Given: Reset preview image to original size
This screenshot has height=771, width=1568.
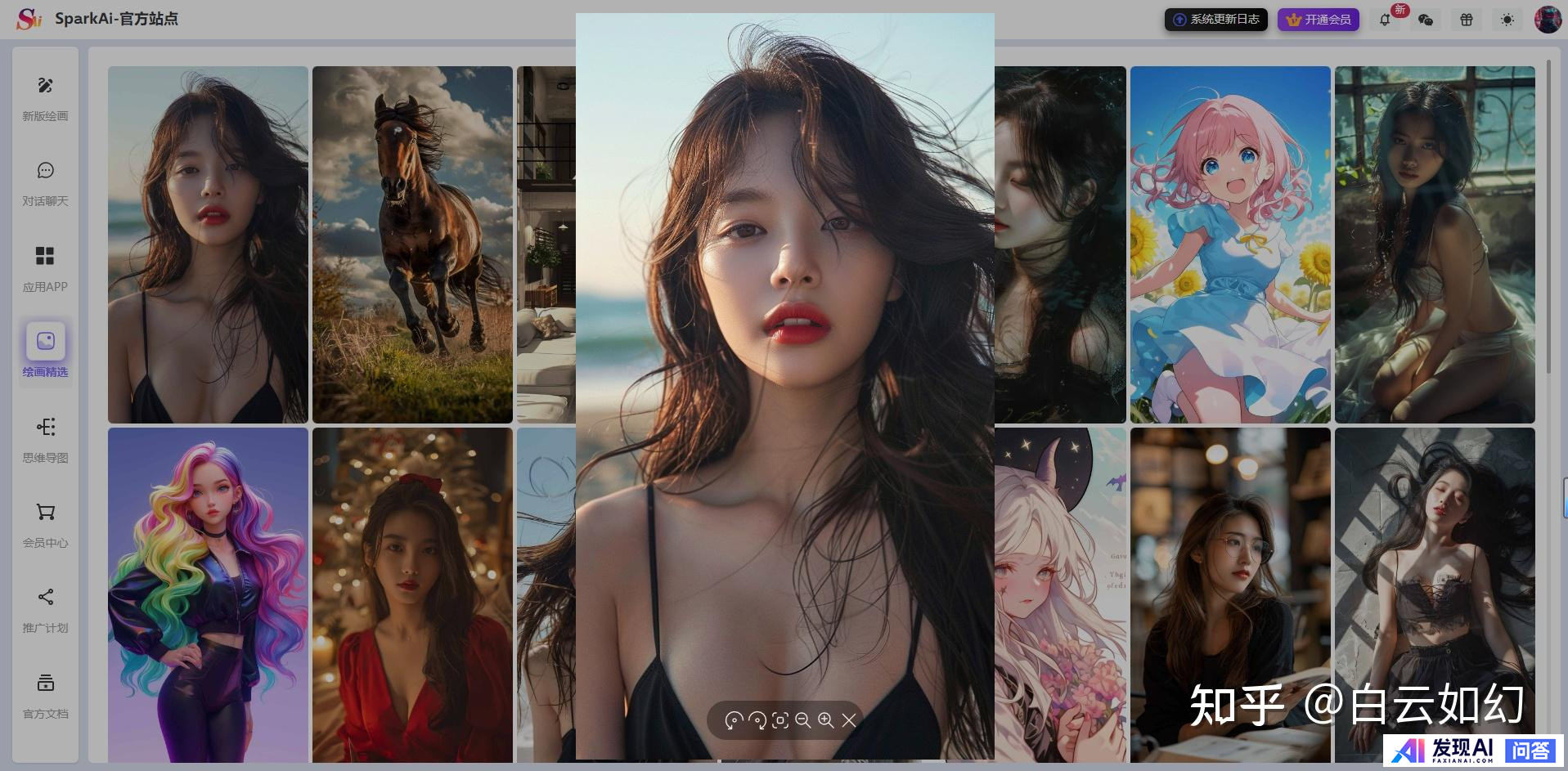Looking at the screenshot, I should [780, 720].
